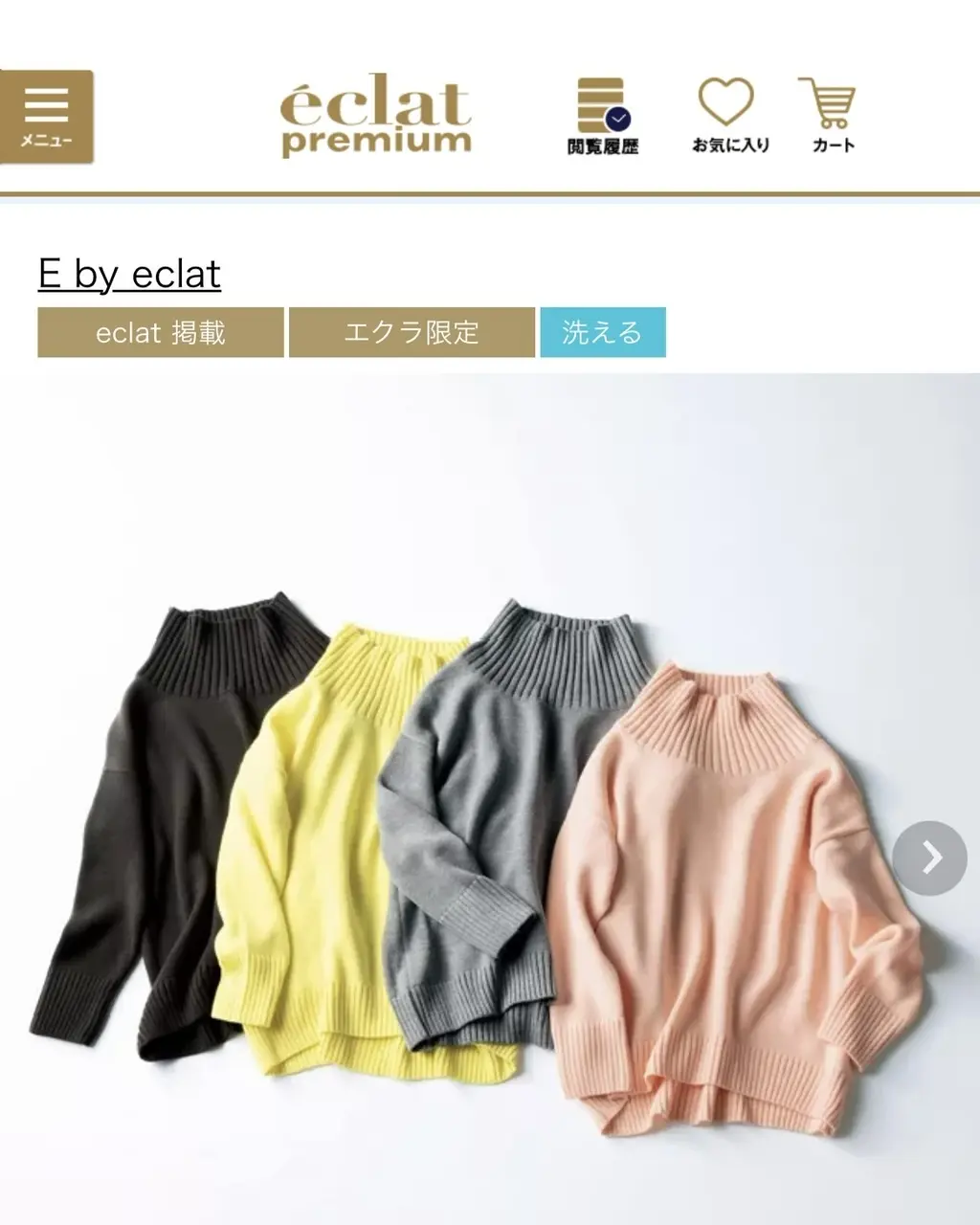Open 閲覧履歴 browsing history

(x=602, y=117)
